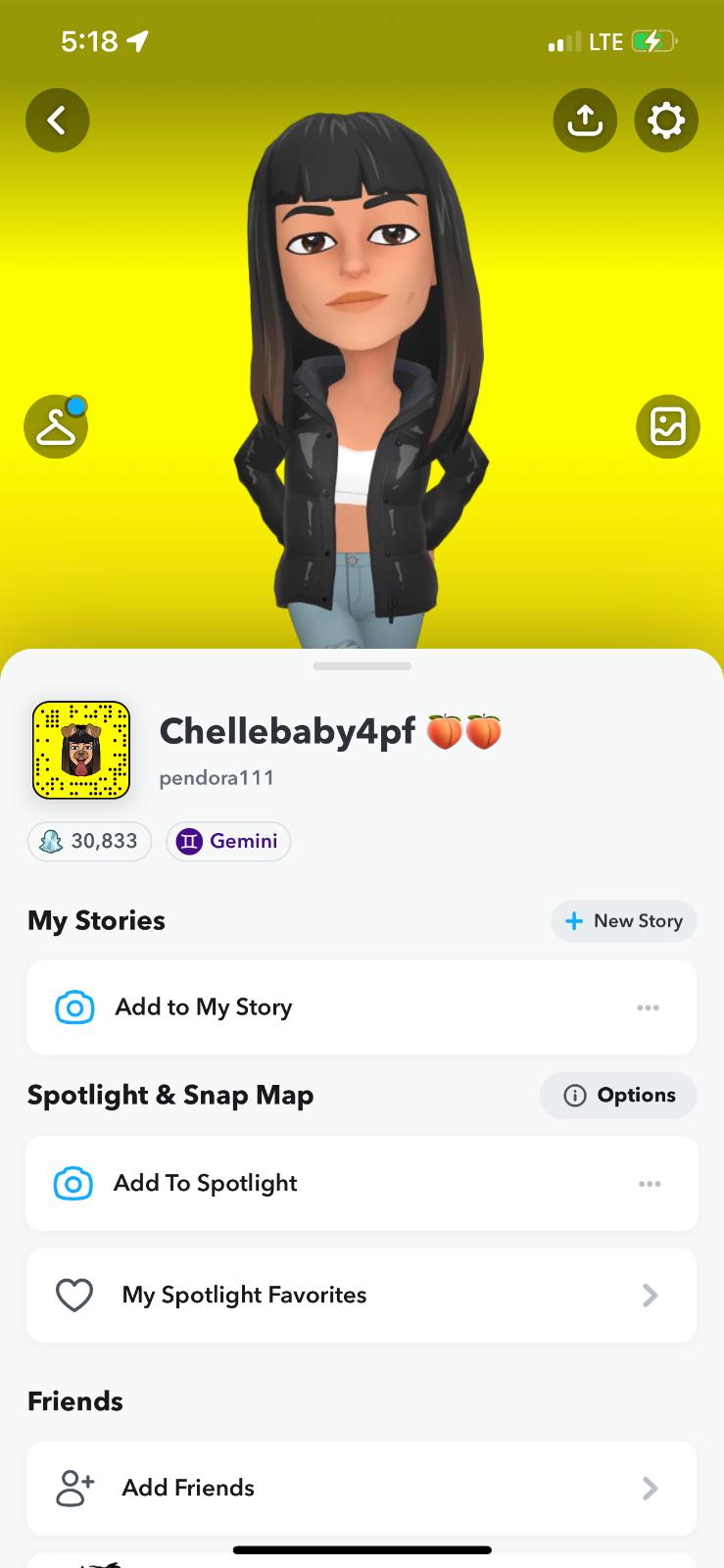The height and width of the screenshot is (1568, 724).
Task: Create a New Story
Action: coord(624,921)
